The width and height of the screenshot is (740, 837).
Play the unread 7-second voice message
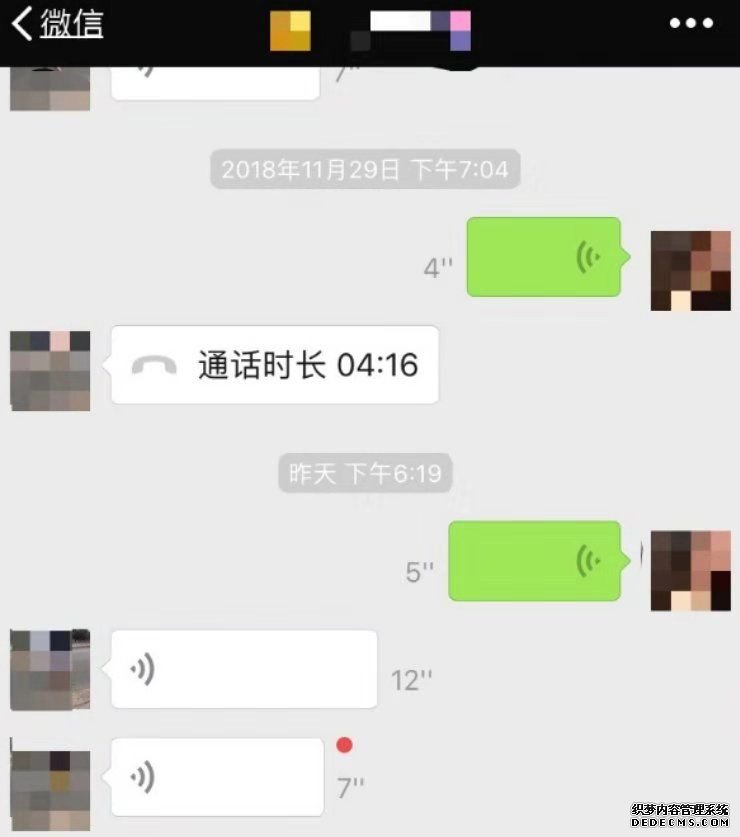[x=217, y=777]
